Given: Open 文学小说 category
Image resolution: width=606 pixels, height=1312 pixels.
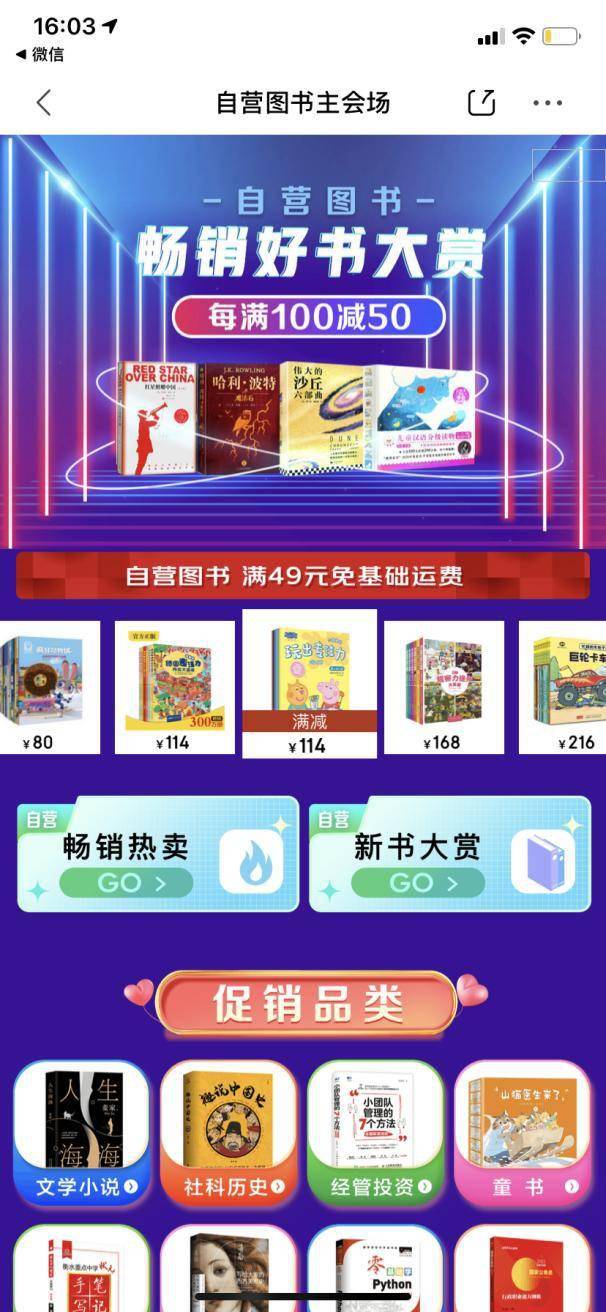Looking at the screenshot, I should [82, 1133].
